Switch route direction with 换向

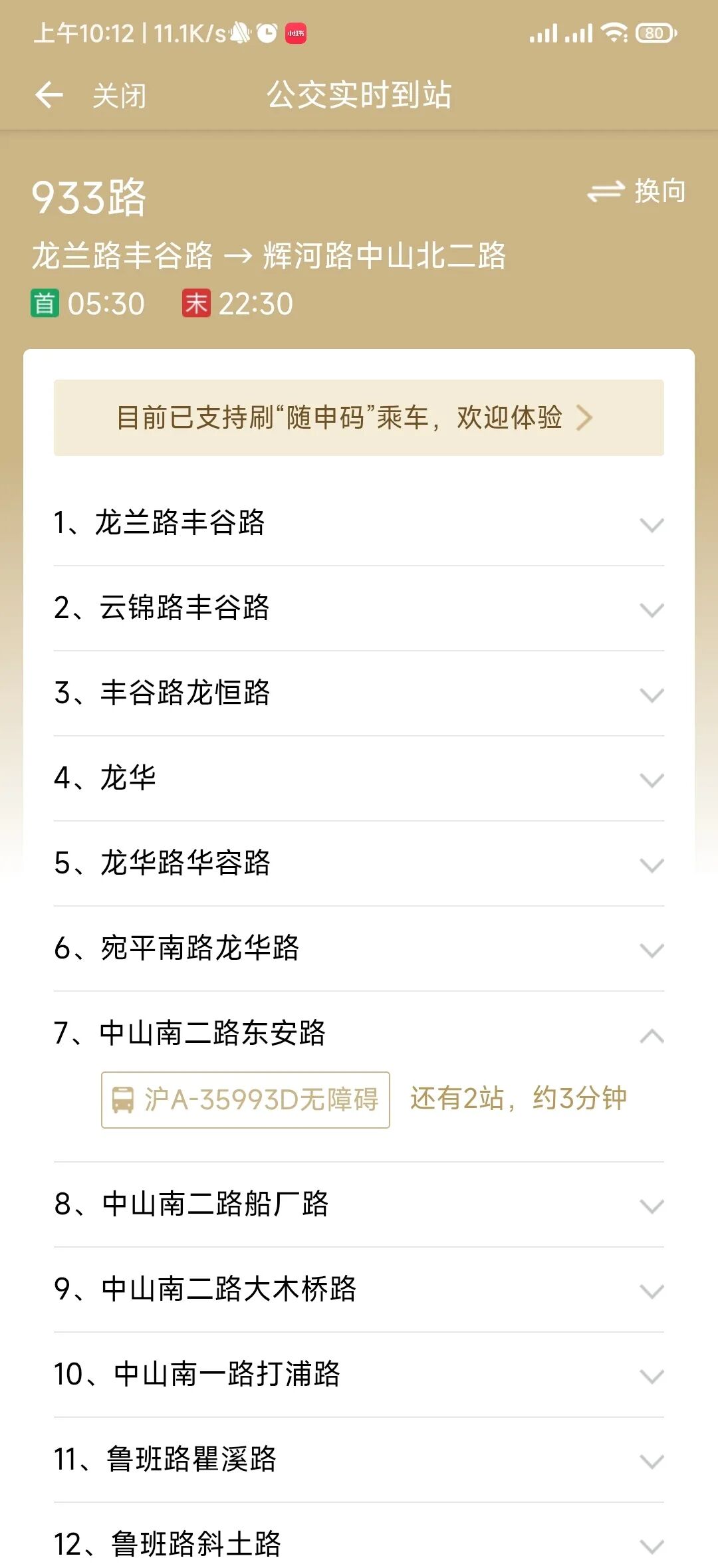point(637,192)
